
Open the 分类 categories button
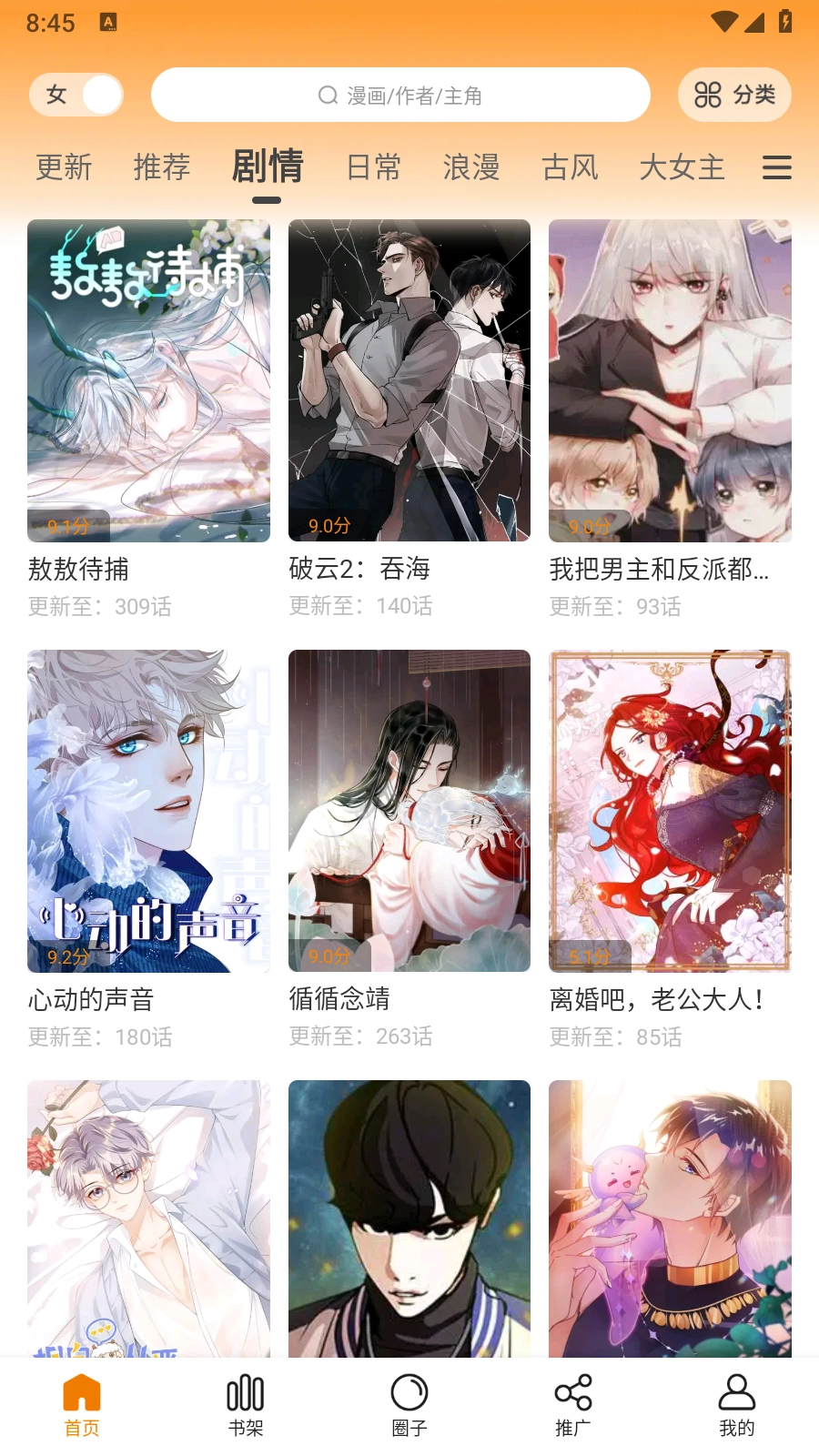734,95
